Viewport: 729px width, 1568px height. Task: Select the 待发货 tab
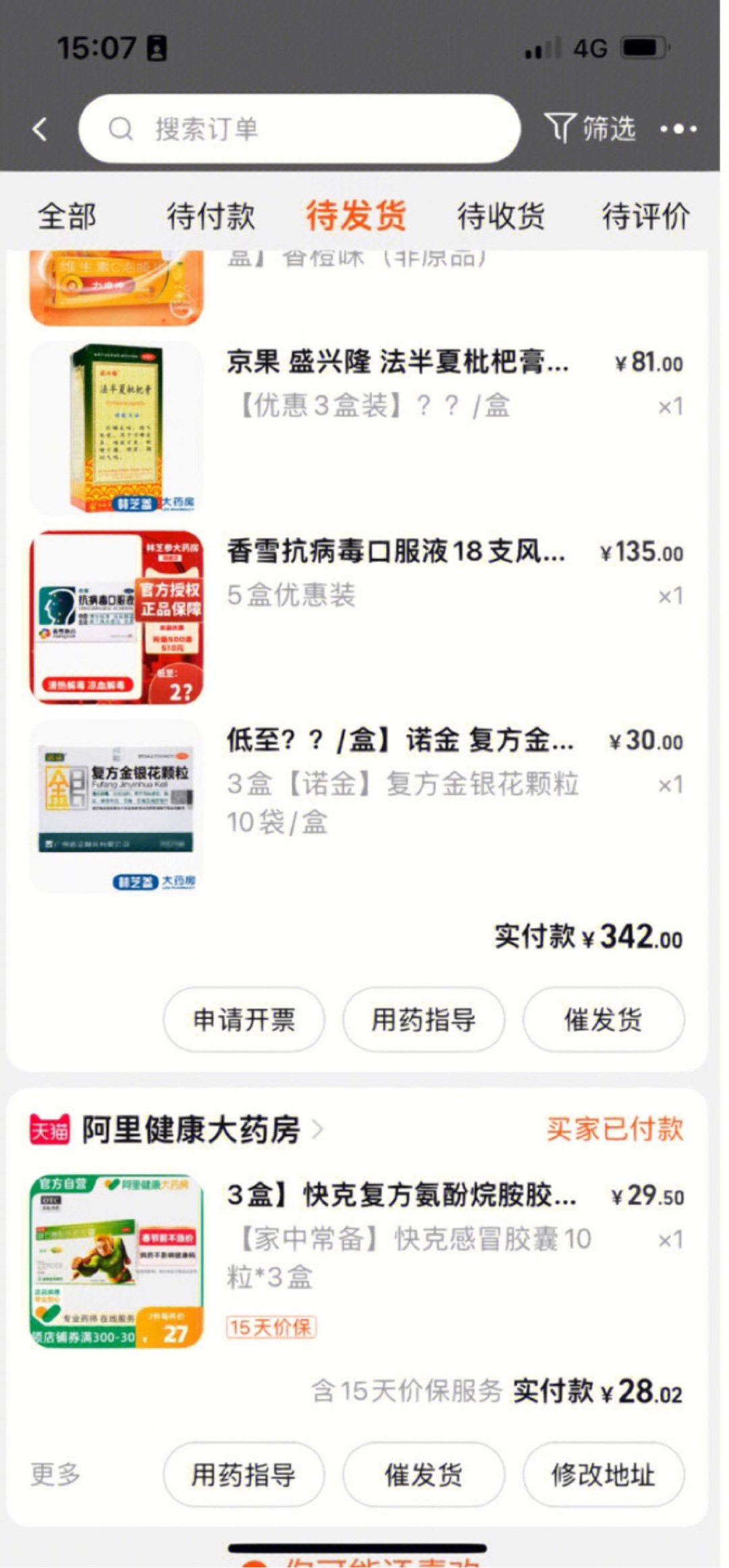[356, 217]
